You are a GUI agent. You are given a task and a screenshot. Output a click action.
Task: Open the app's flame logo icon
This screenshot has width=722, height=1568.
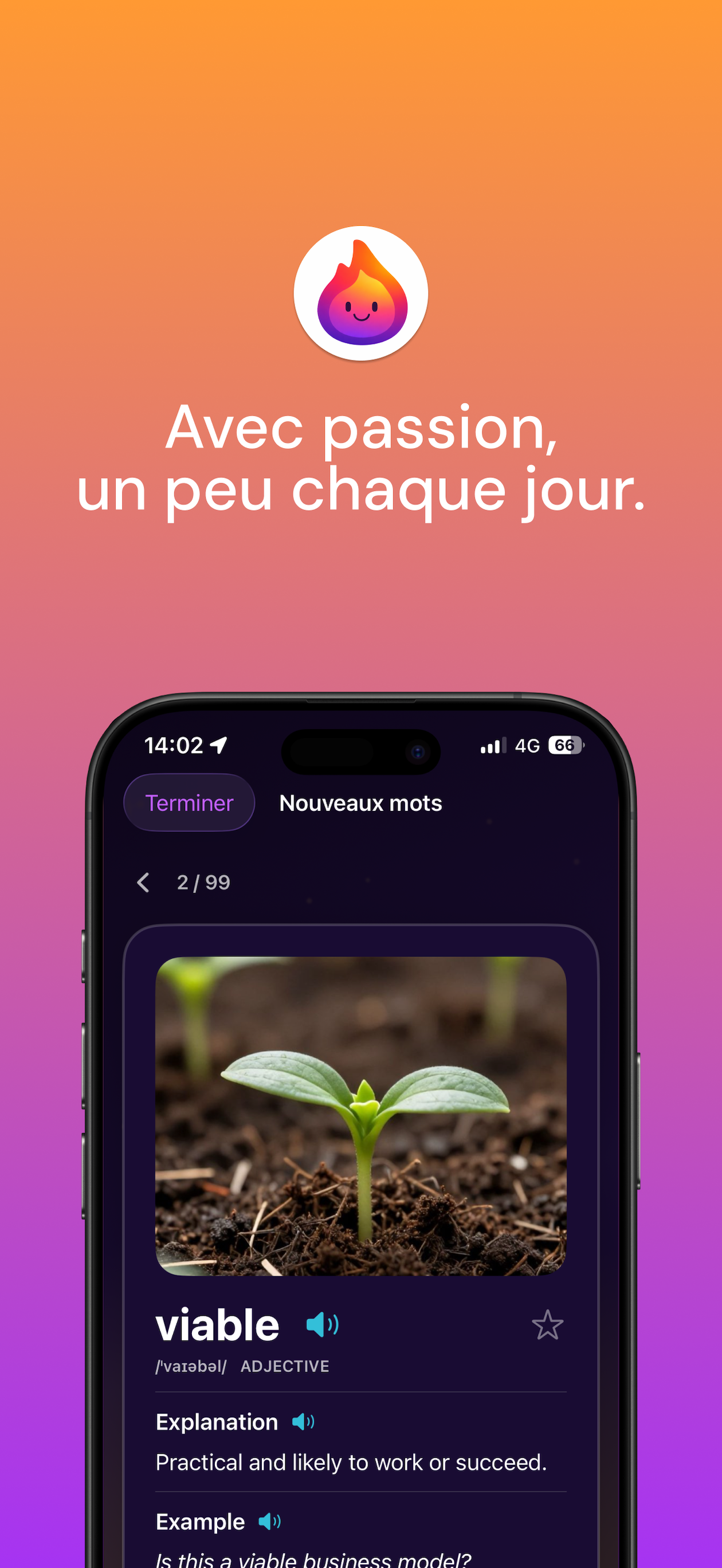(x=361, y=293)
